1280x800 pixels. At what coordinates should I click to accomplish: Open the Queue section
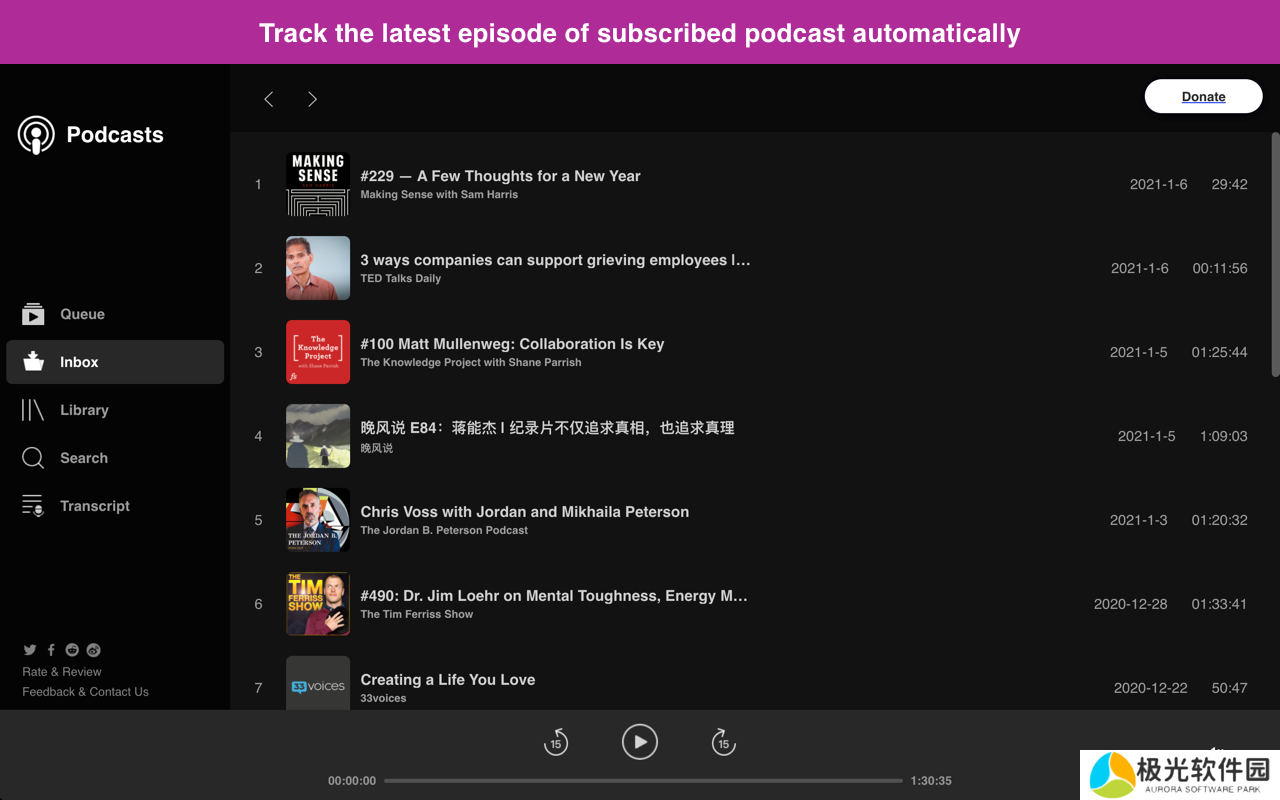(82, 314)
